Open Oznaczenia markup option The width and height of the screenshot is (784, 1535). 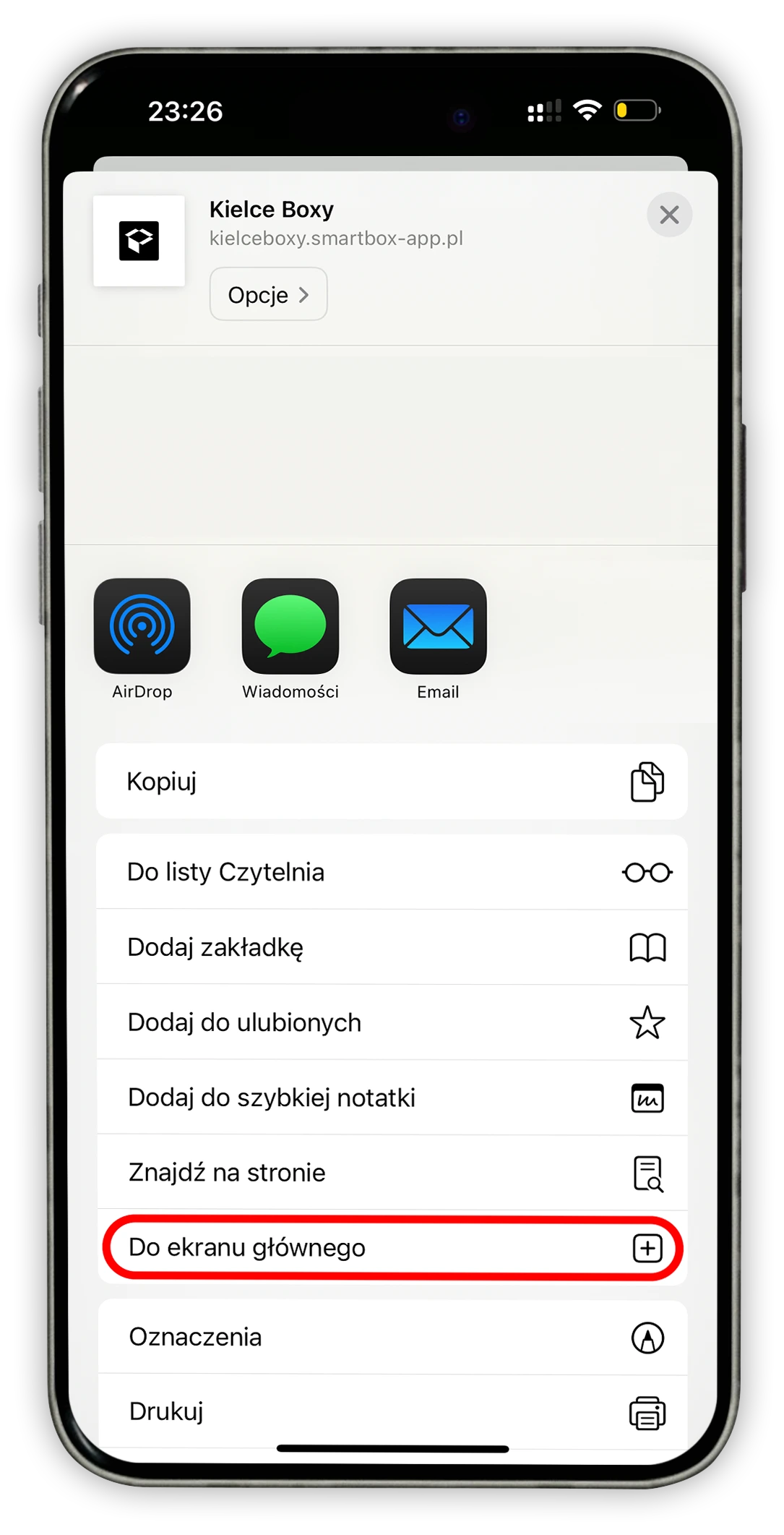coord(391,1338)
